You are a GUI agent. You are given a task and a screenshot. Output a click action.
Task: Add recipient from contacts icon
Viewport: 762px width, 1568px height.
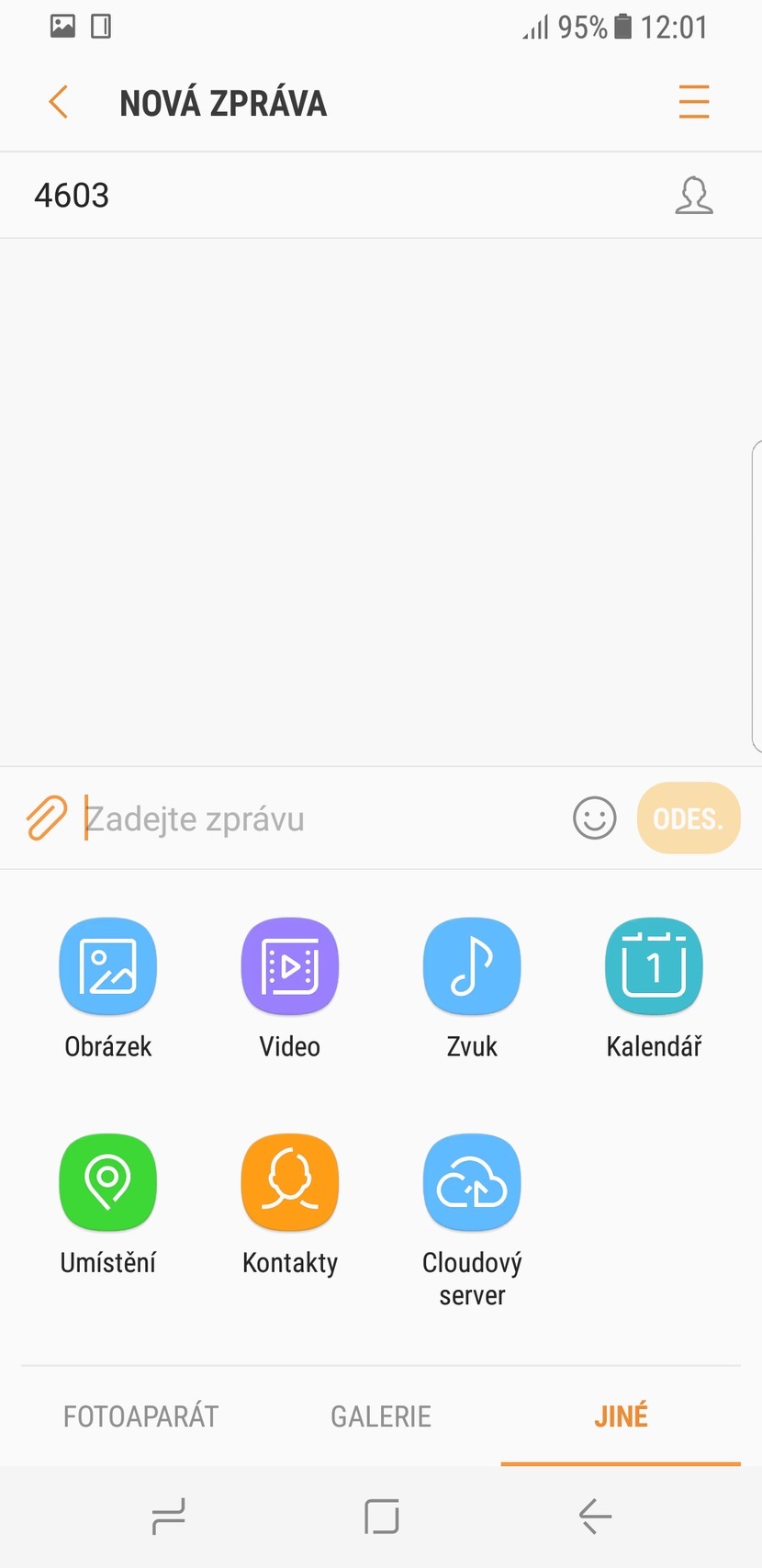pyautogui.click(x=694, y=196)
